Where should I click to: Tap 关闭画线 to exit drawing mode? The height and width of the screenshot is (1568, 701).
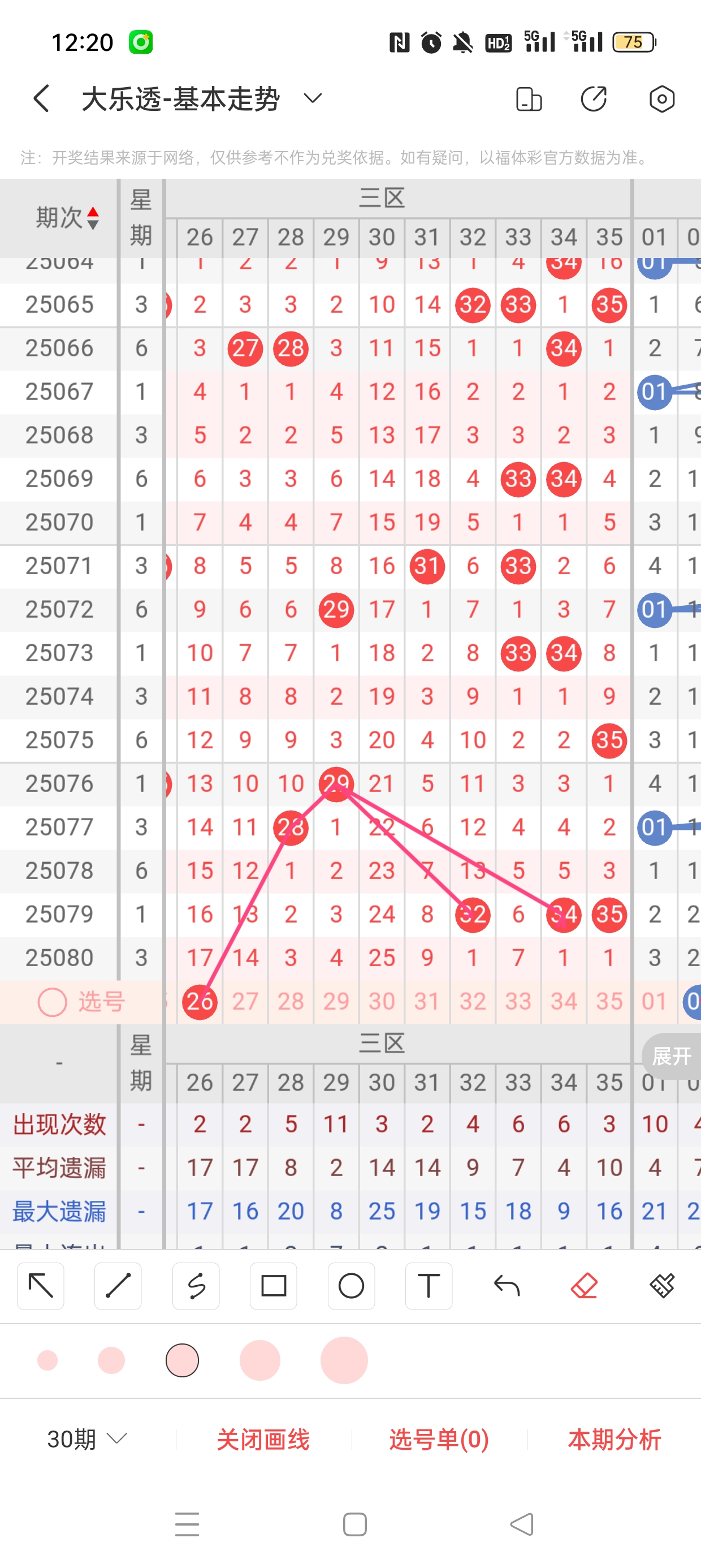point(263,1439)
